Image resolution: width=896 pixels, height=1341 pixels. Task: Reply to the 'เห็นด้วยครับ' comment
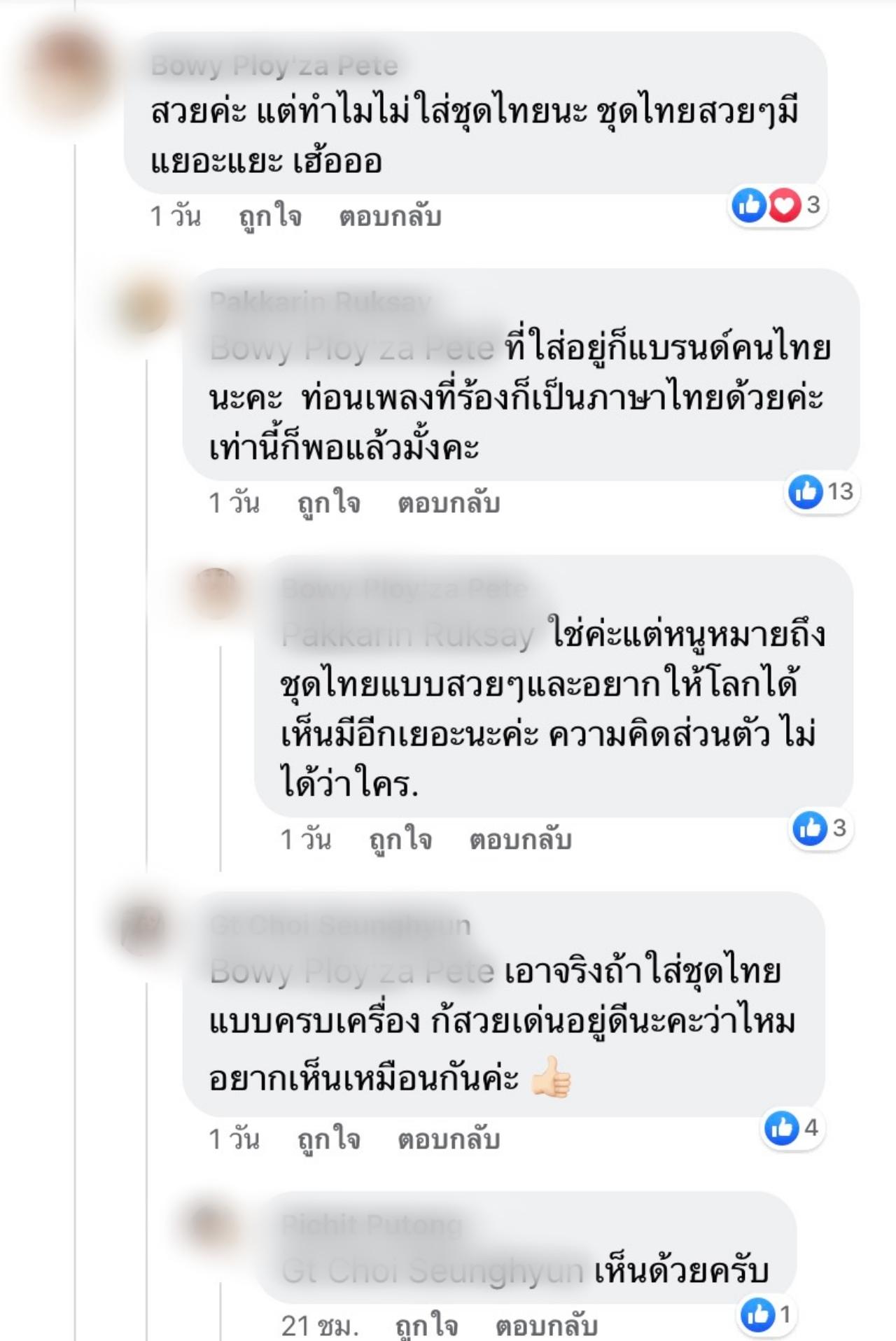[x=546, y=1325]
